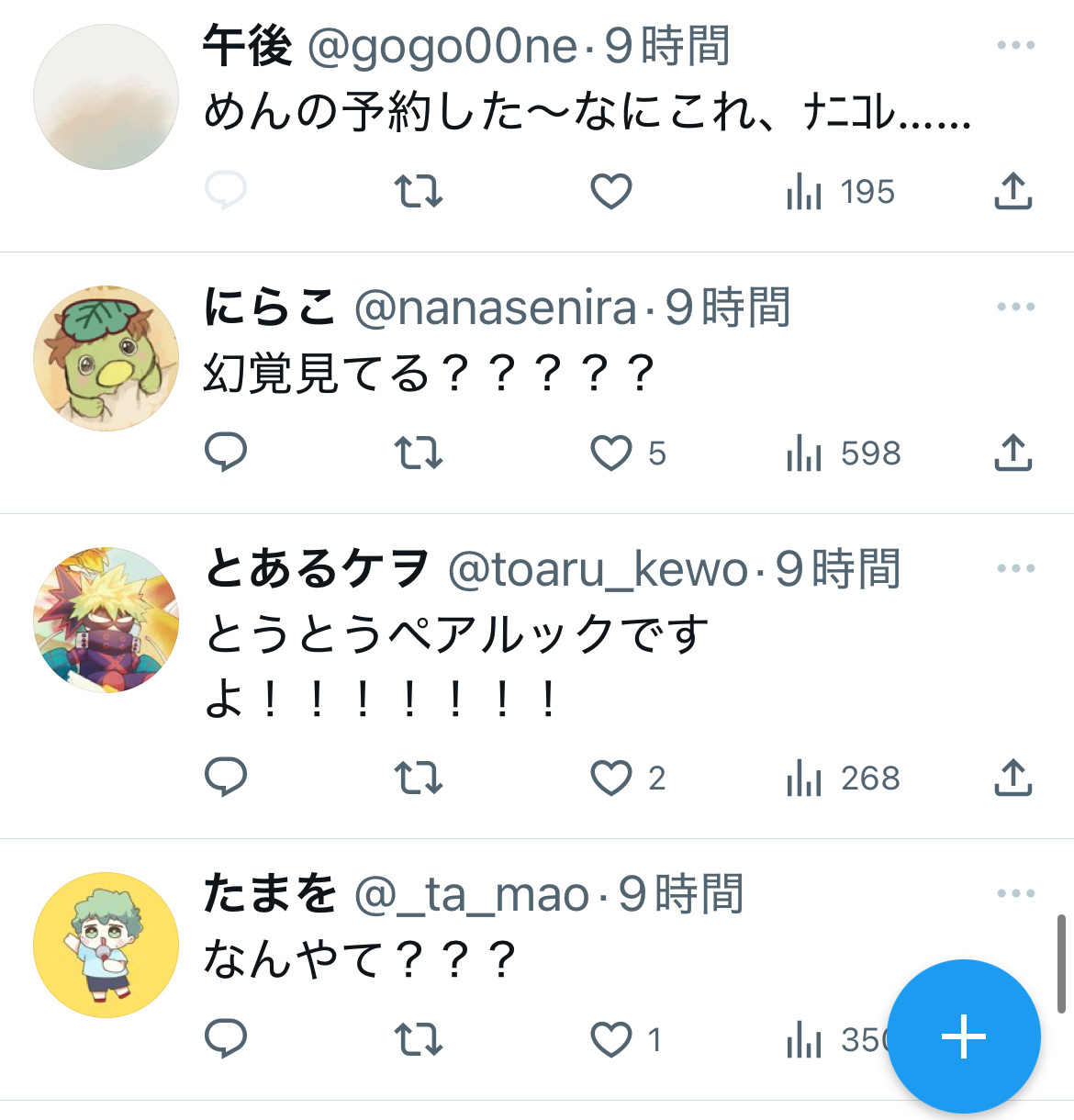Open 午後's profile avatar

pos(106,97)
